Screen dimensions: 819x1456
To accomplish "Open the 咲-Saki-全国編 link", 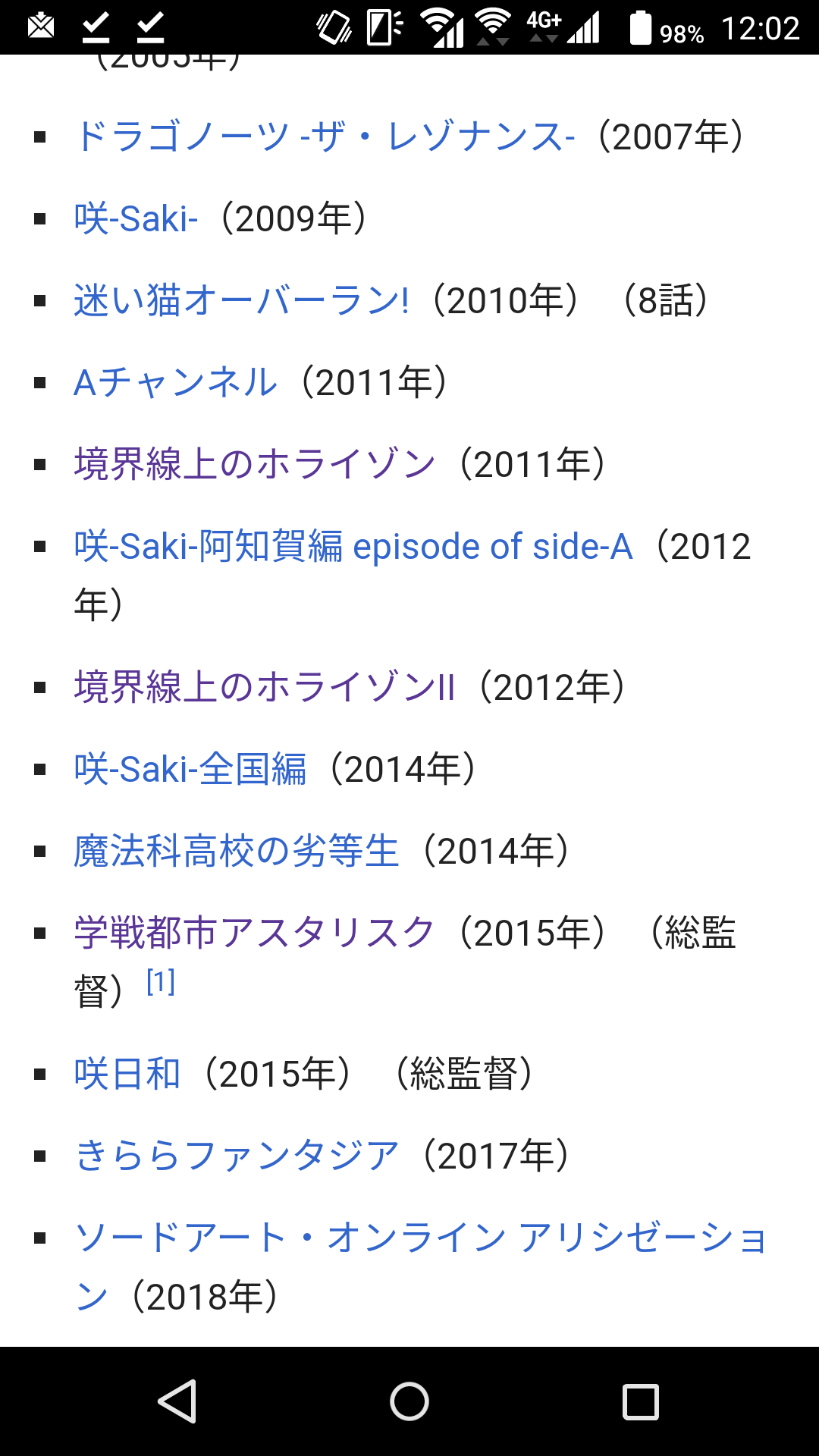I will [190, 770].
